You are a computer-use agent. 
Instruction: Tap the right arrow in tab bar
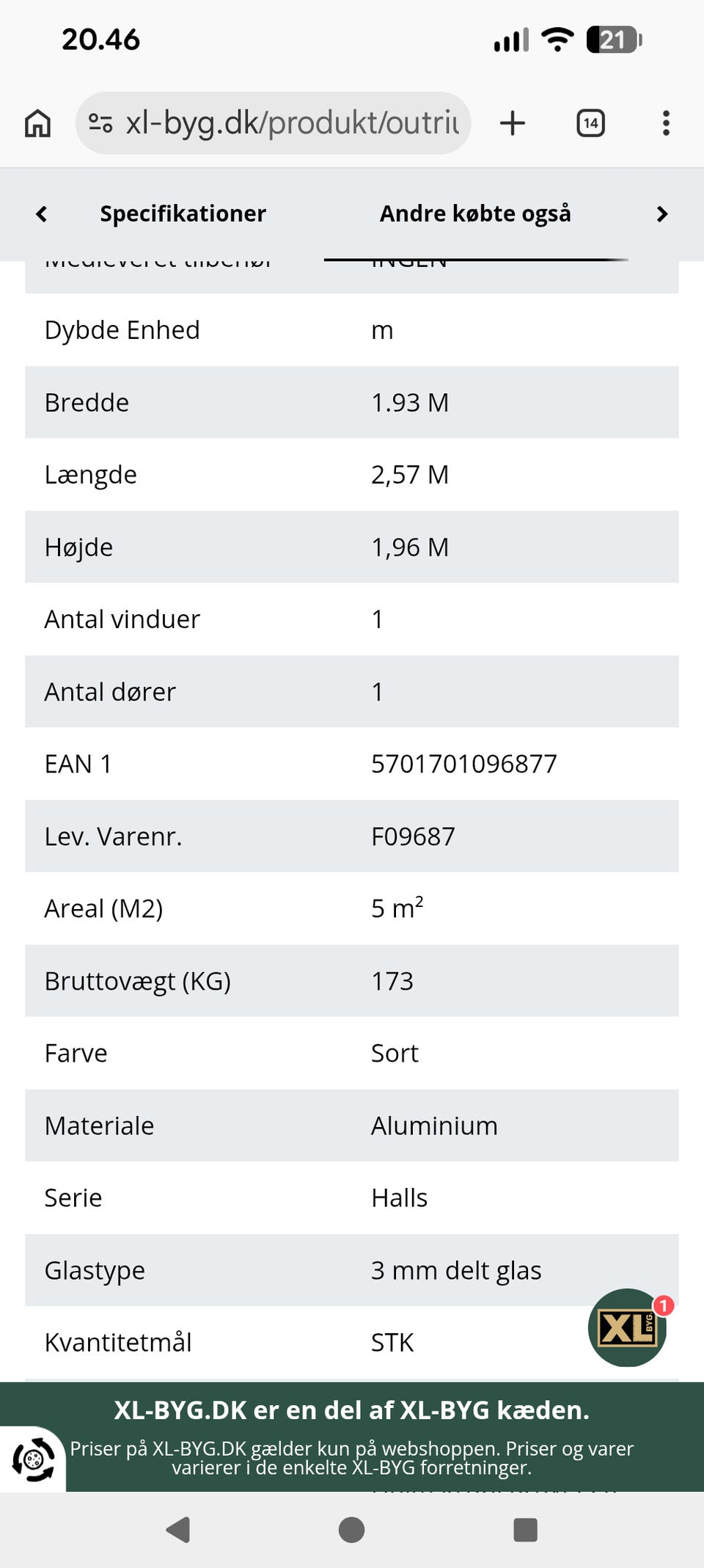pos(662,214)
